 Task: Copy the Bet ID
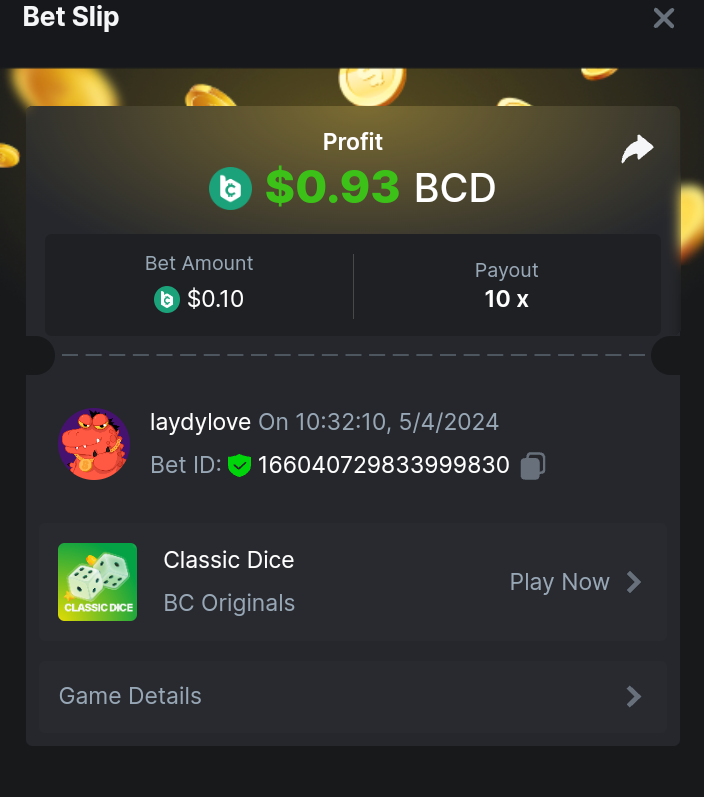point(533,466)
